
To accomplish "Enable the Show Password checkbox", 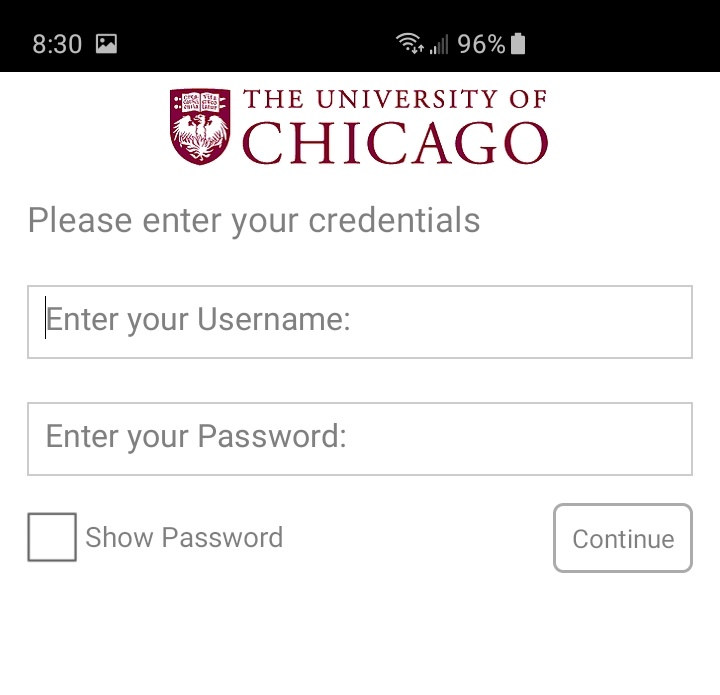I will coord(52,537).
